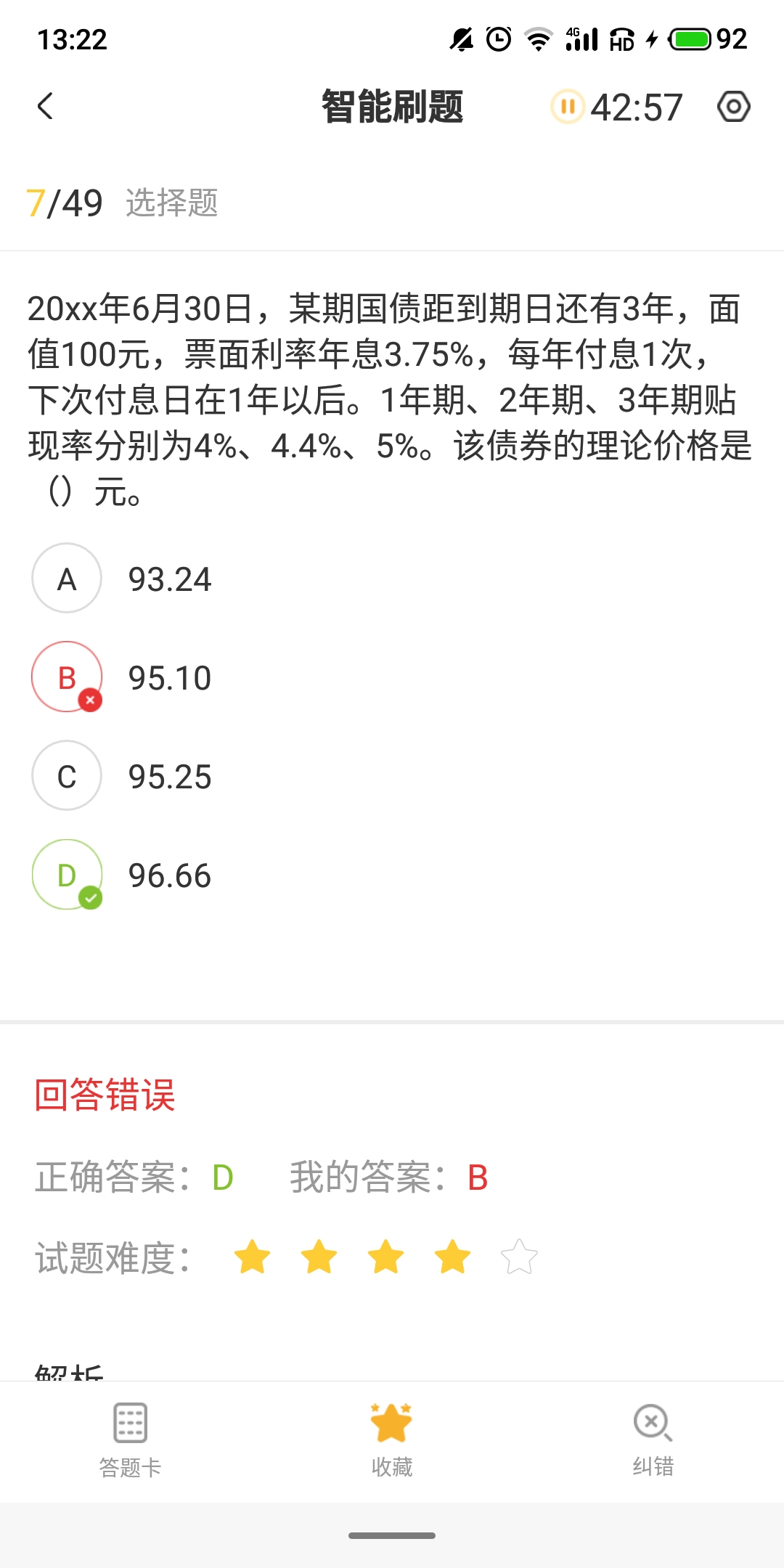Image resolution: width=784 pixels, height=1568 pixels.
Task: Tap 收藏 to bookmark this question
Action: pyautogui.click(x=392, y=1440)
